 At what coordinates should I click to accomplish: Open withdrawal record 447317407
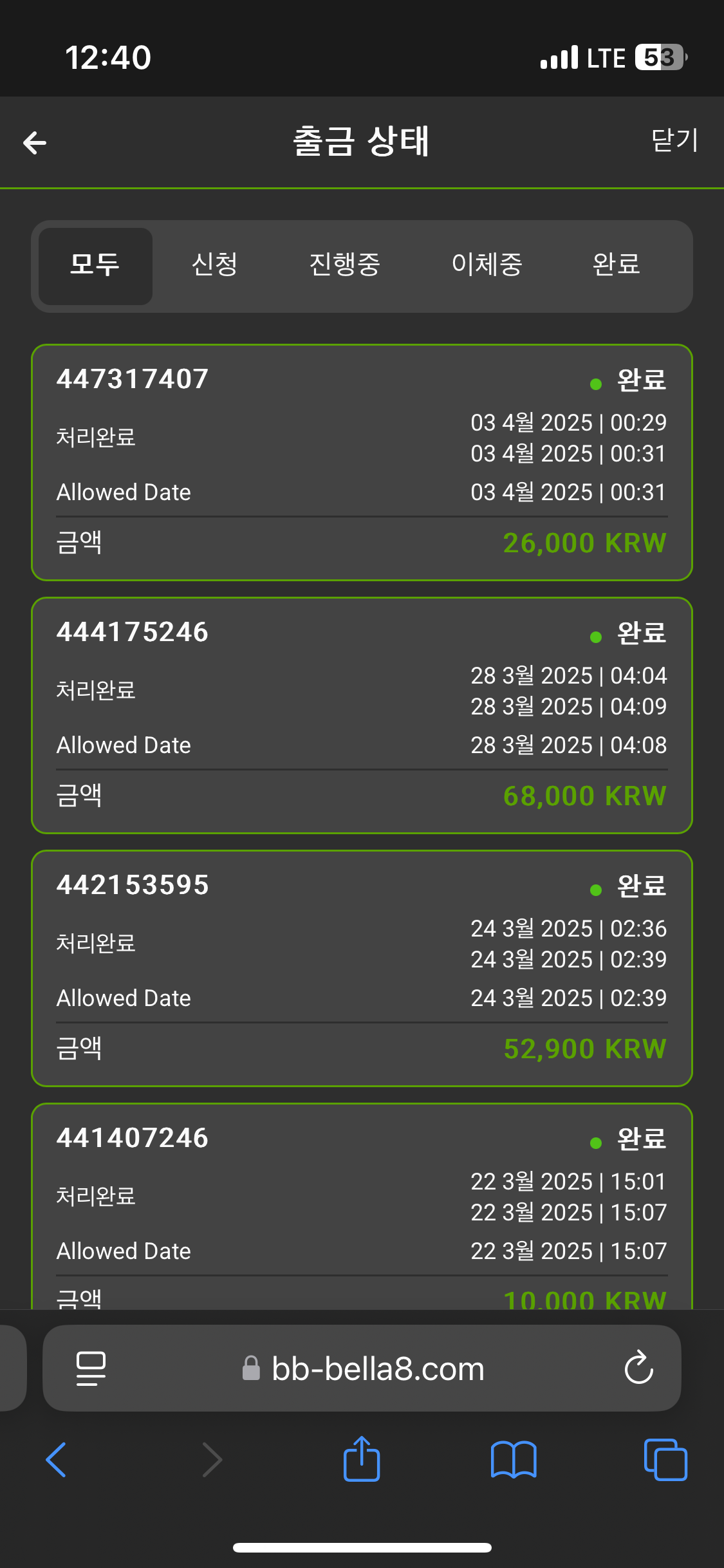tap(362, 462)
